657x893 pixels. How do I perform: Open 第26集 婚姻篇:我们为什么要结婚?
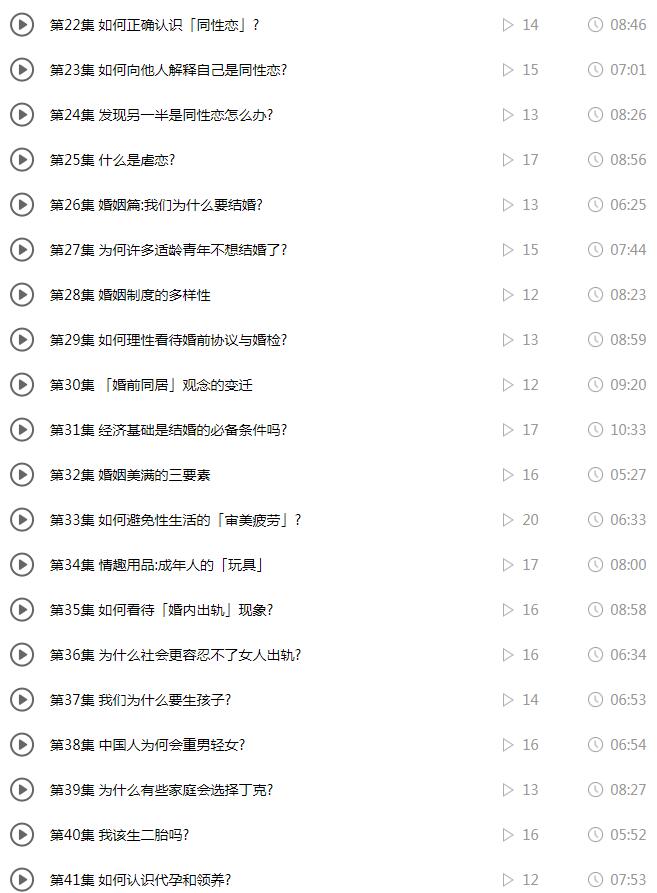156,205
